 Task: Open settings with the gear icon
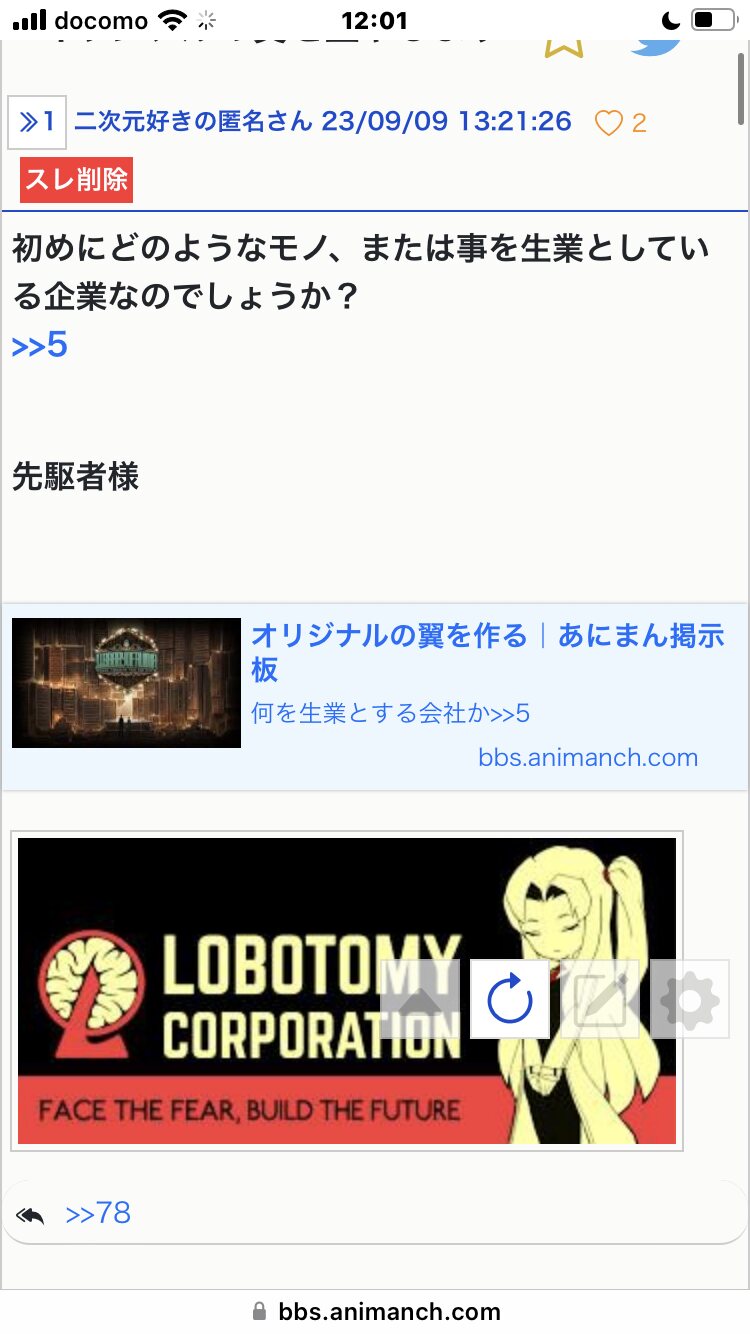click(690, 998)
